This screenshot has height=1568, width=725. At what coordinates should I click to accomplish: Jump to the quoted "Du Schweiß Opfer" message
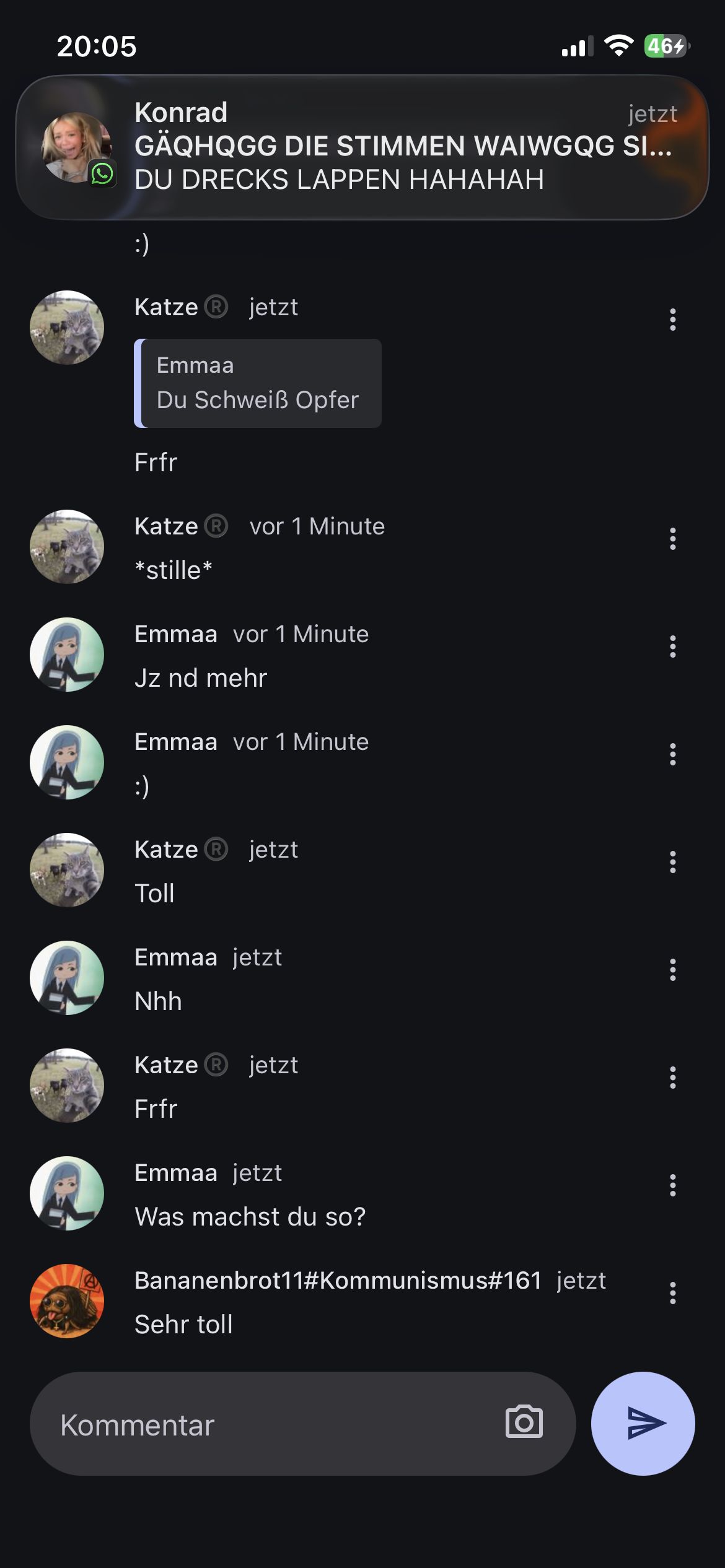tap(258, 383)
